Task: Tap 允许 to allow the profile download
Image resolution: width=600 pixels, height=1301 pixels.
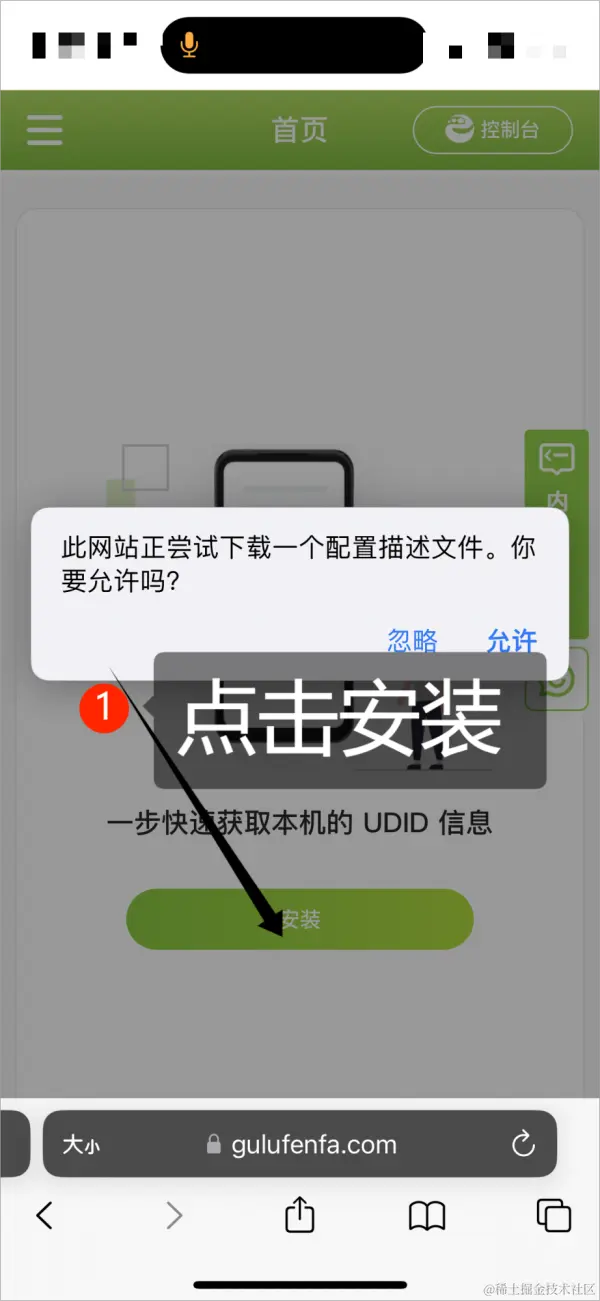Action: [511, 640]
